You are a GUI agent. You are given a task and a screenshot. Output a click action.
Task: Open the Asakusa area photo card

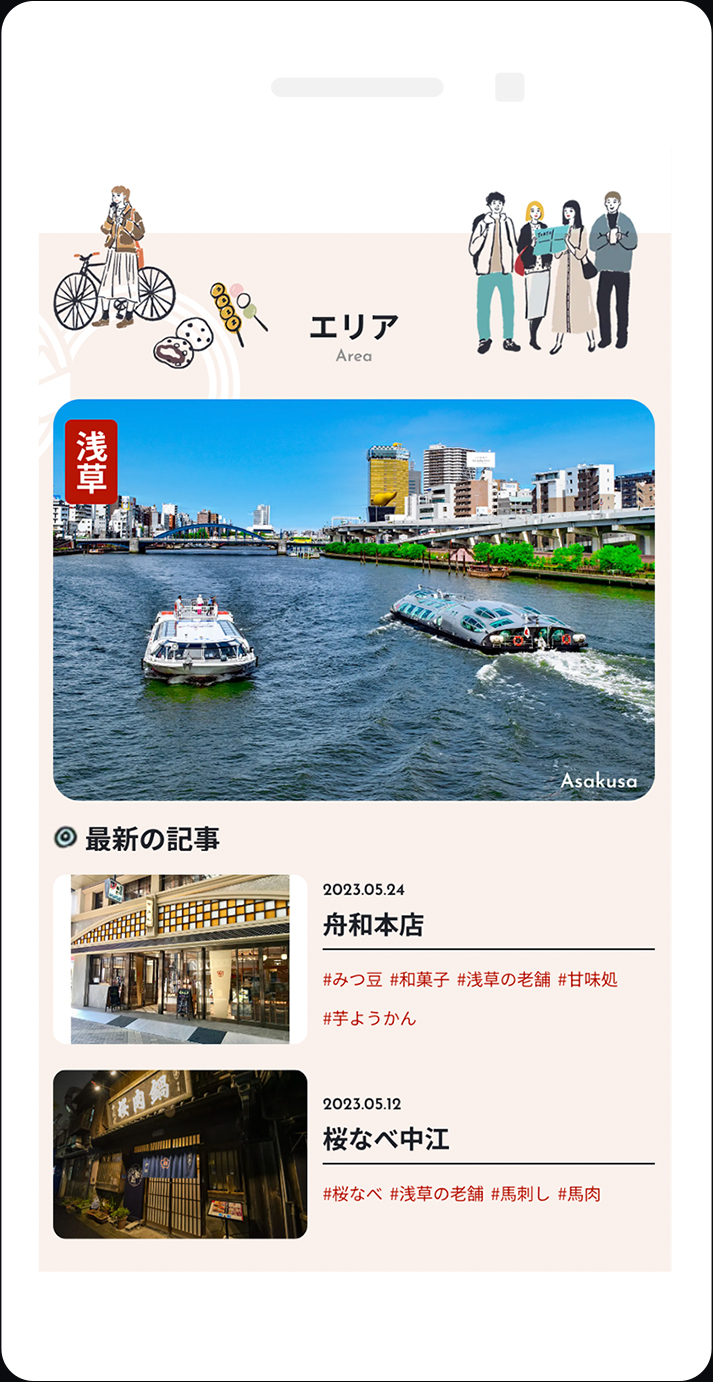click(x=354, y=600)
